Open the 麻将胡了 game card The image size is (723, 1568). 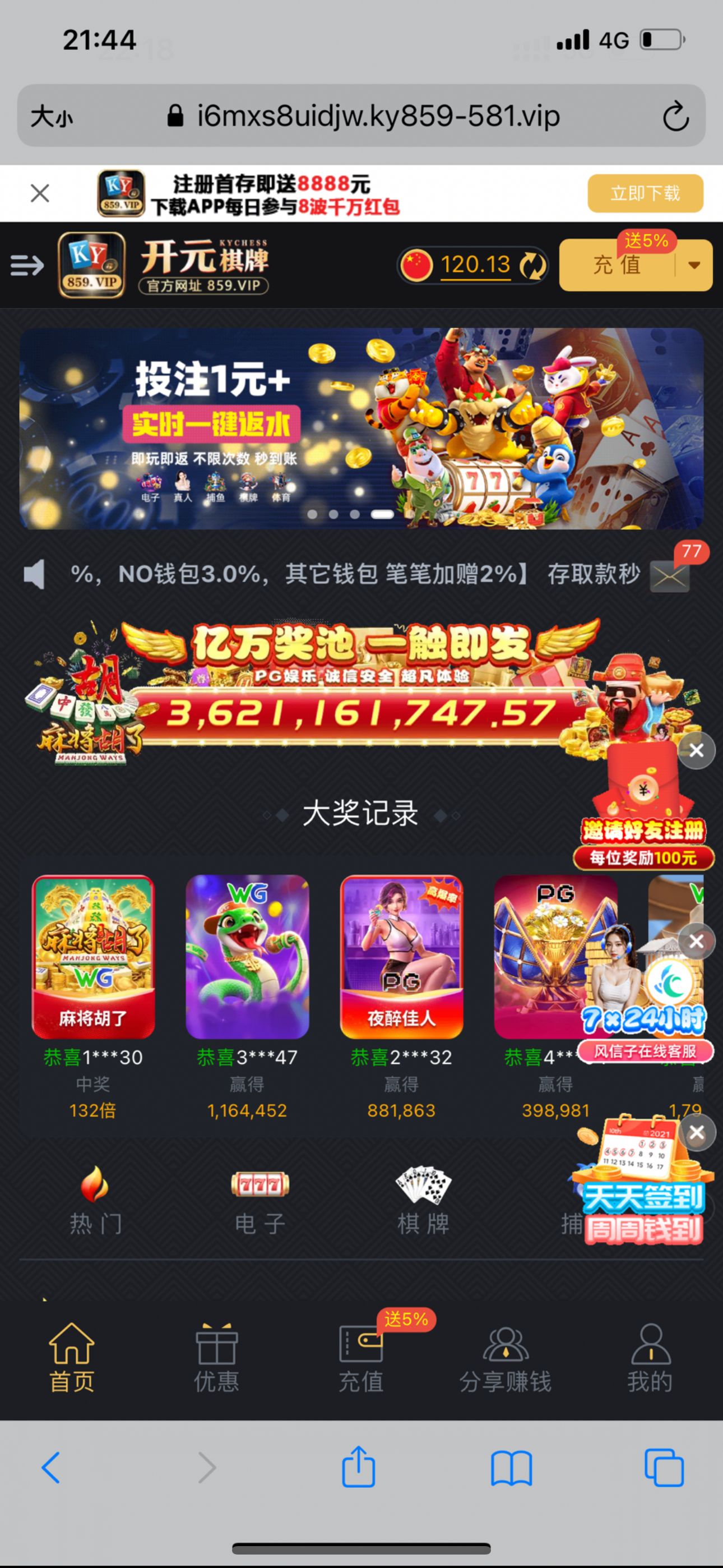pyautogui.click(x=93, y=957)
